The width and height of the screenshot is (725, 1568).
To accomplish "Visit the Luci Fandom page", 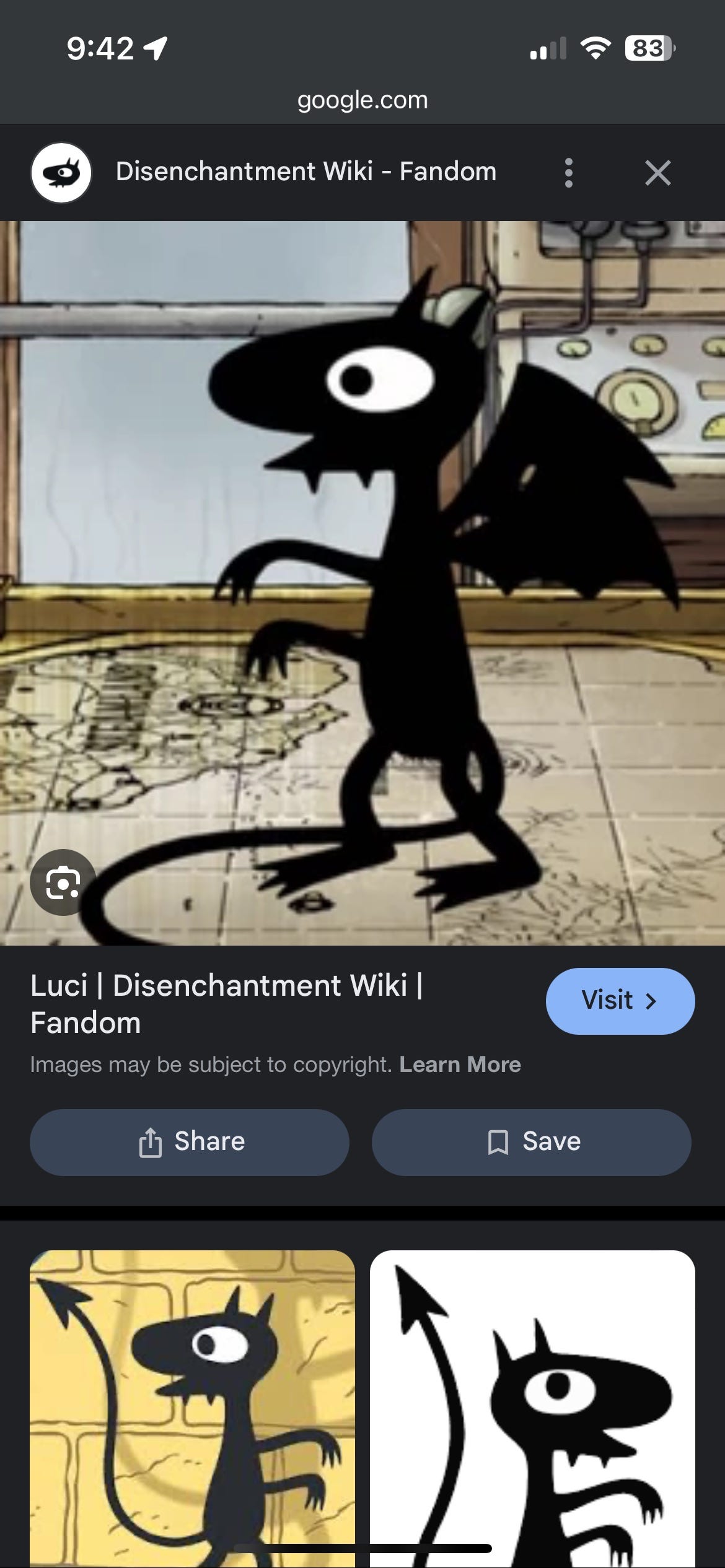I will coord(620,1001).
